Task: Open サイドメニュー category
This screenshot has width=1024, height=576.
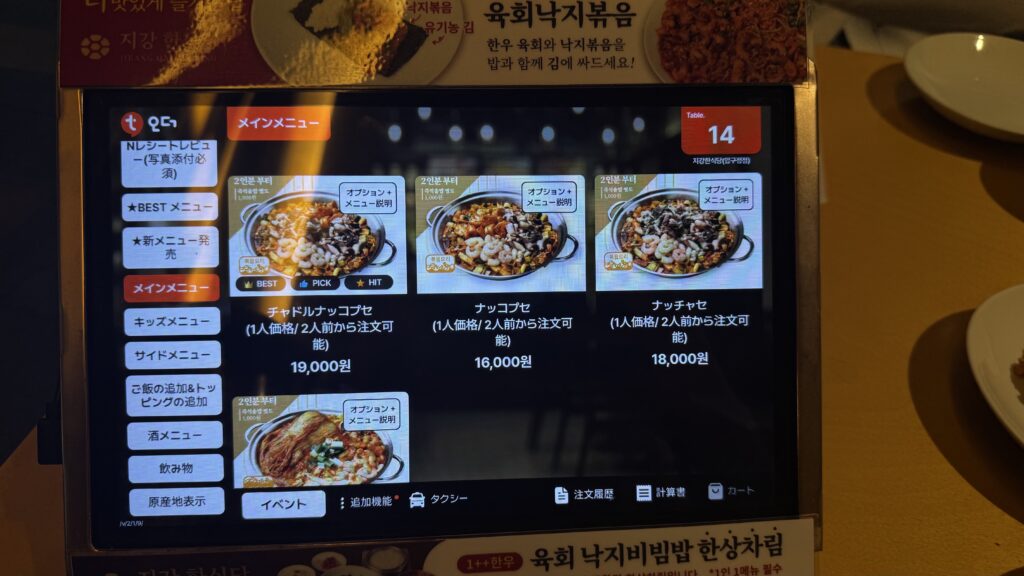Action: click(173, 355)
